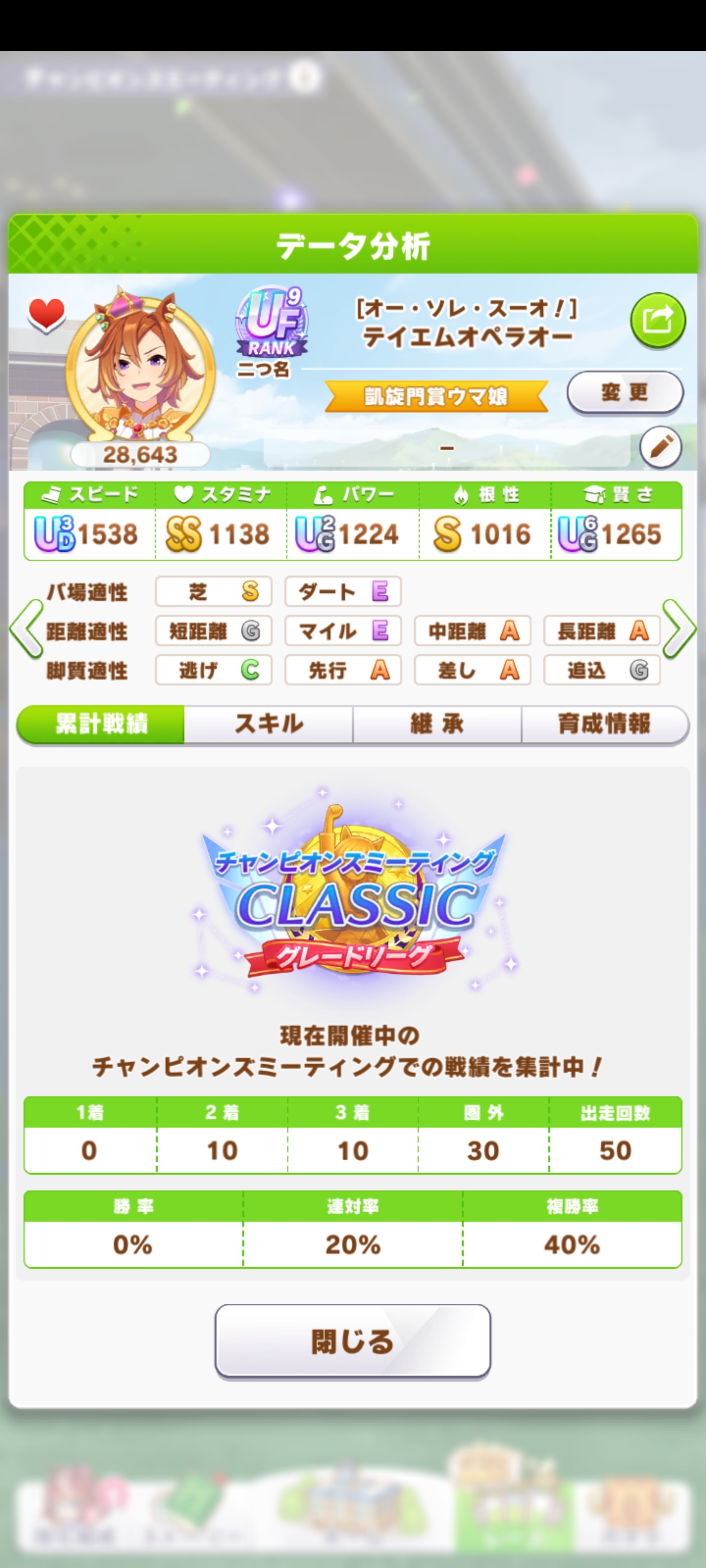Tap the 変更 button
Screen dimensions: 706x1568
tap(625, 392)
